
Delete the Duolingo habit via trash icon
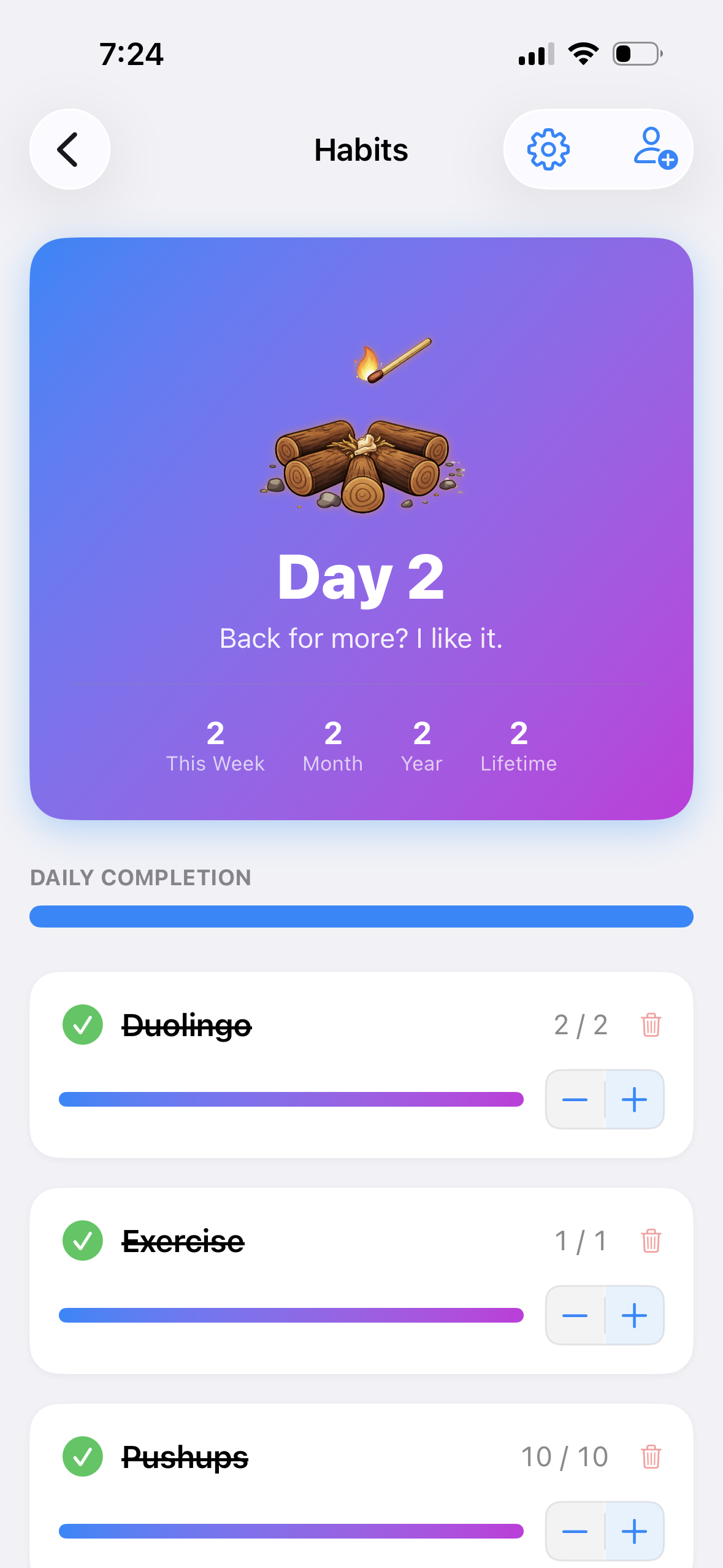(651, 1025)
